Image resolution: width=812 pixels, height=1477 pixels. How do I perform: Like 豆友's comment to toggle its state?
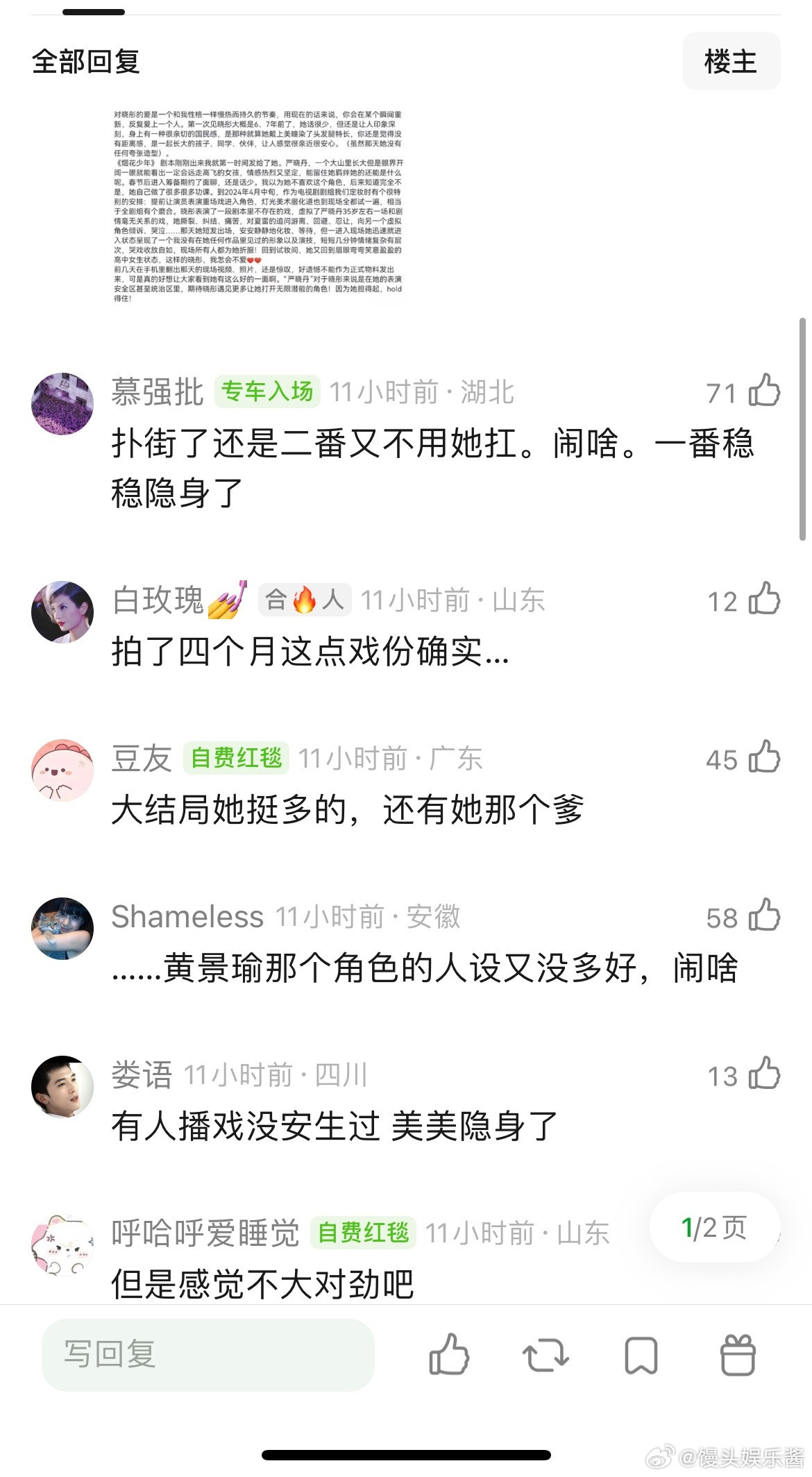[x=762, y=759]
